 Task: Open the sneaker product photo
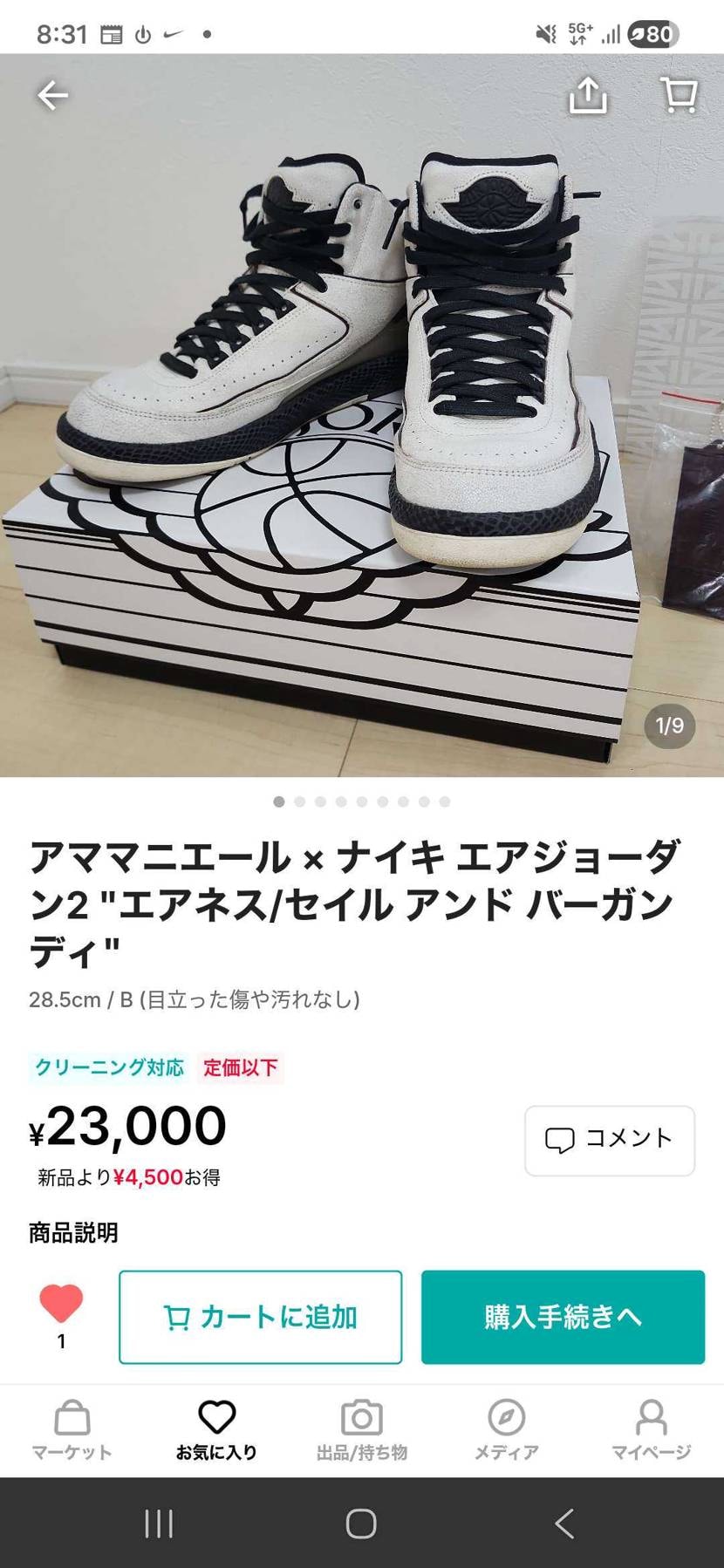tap(362, 415)
